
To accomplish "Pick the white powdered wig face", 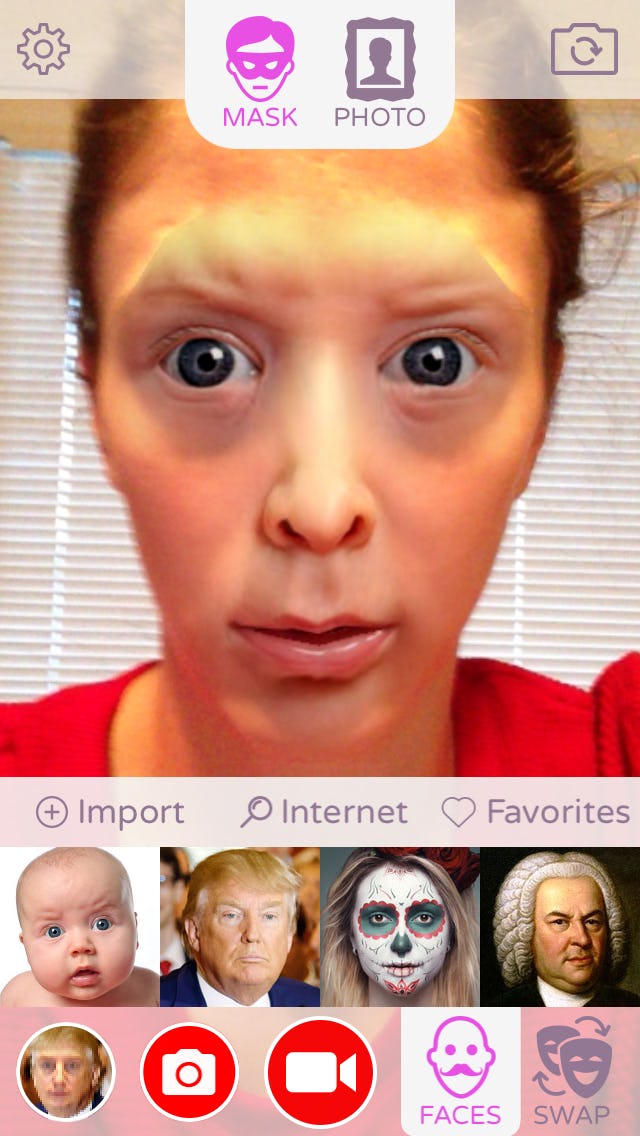I will (560, 927).
